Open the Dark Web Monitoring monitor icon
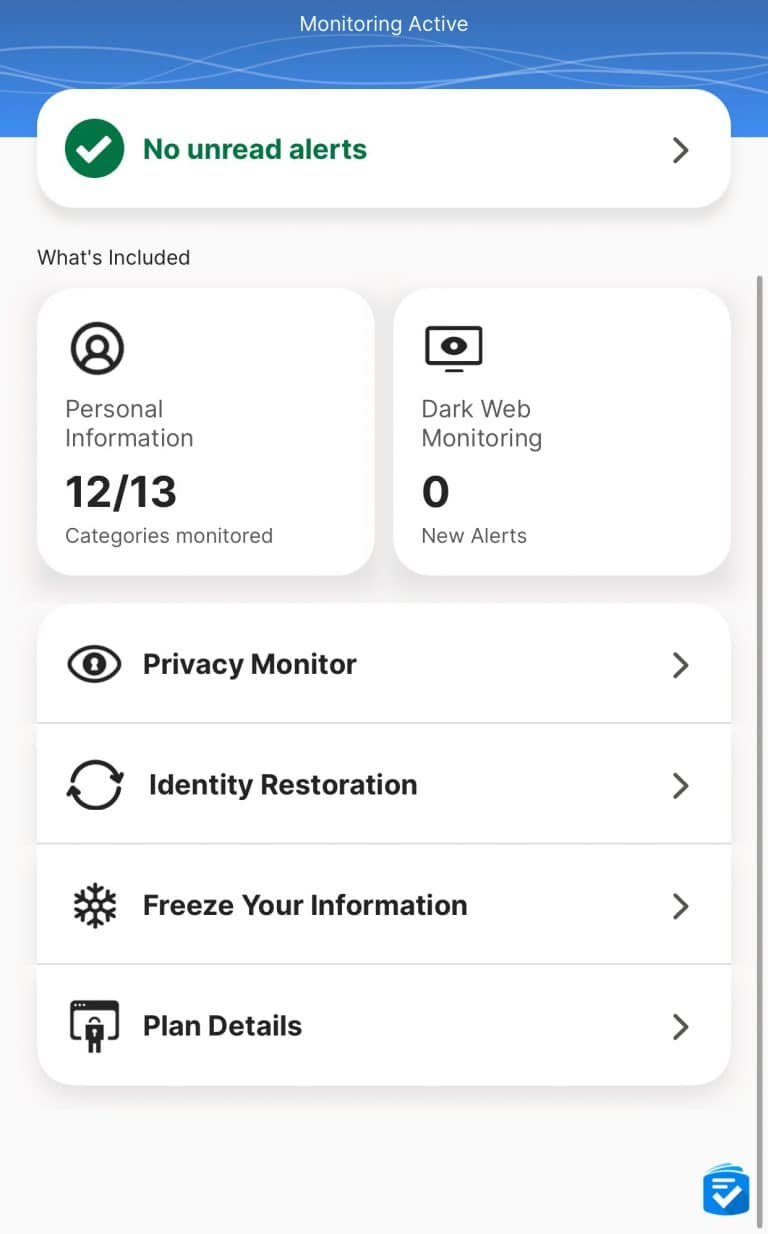Image resolution: width=768 pixels, height=1234 pixels. pyautogui.click(x=453, y=347)
